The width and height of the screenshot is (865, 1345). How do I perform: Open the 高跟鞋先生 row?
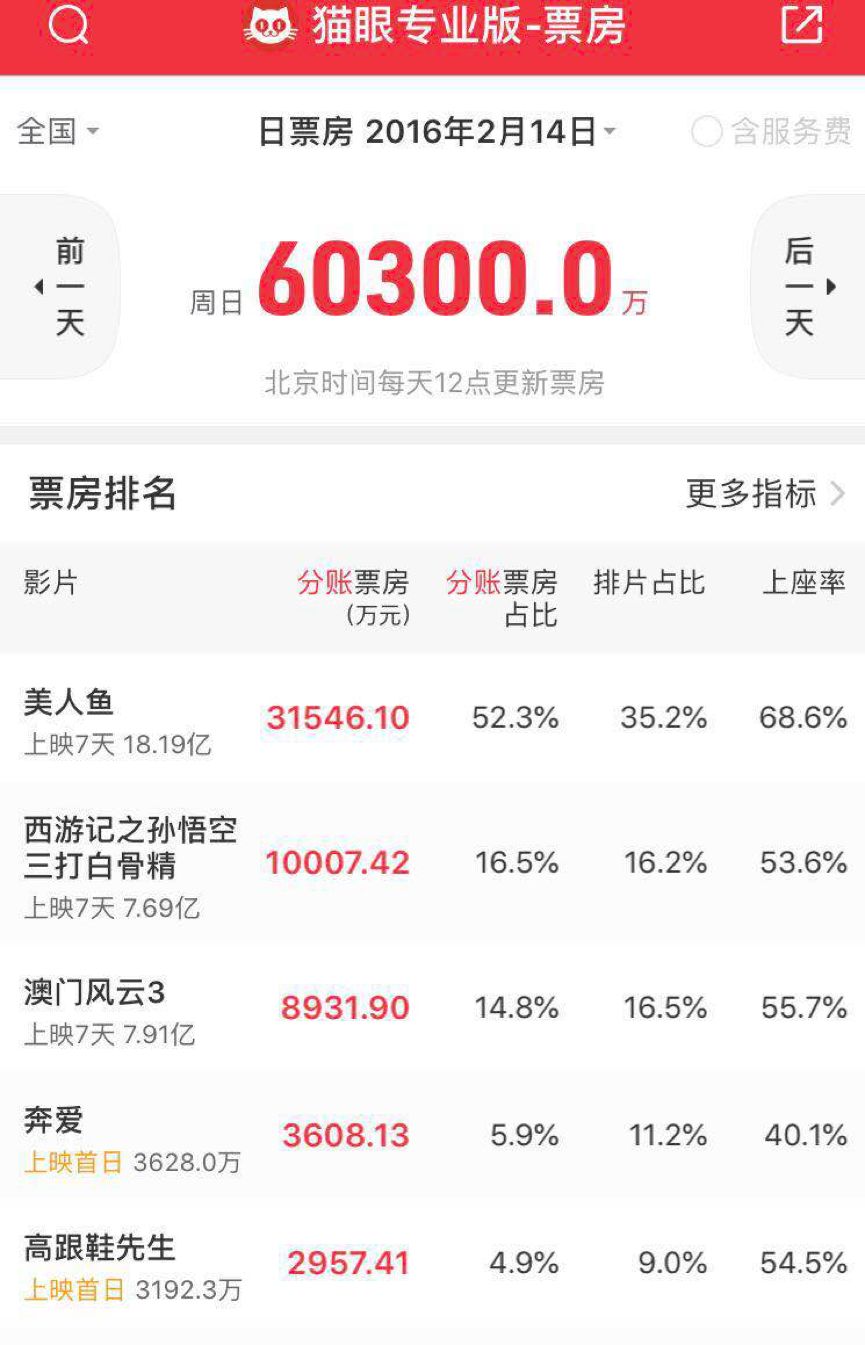(432, 1264)
